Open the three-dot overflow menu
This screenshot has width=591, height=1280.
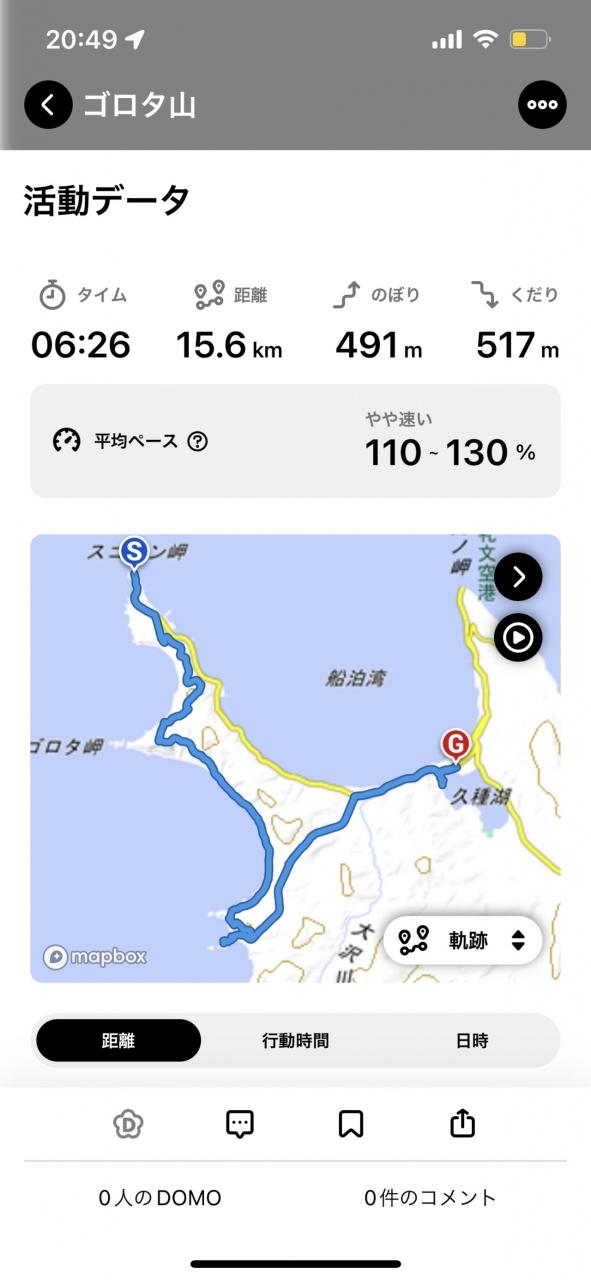[x=542, y=105]
